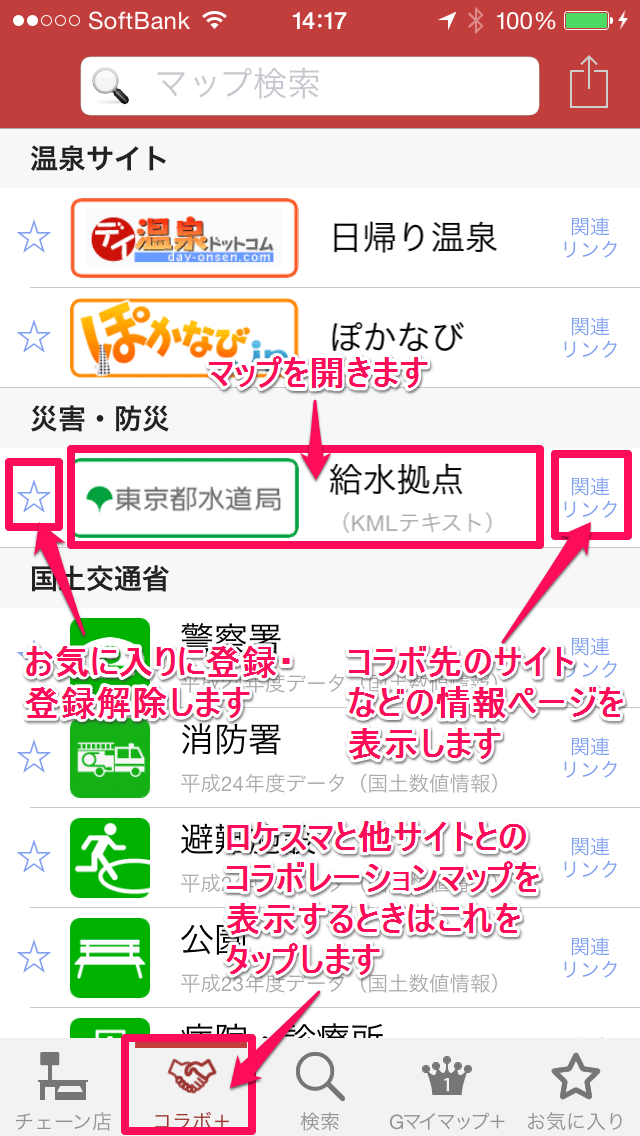Toggle the favorite star for ぽかなび
Image resolution: width=640 pixels, height=1136 pixels.
[35, 336]
